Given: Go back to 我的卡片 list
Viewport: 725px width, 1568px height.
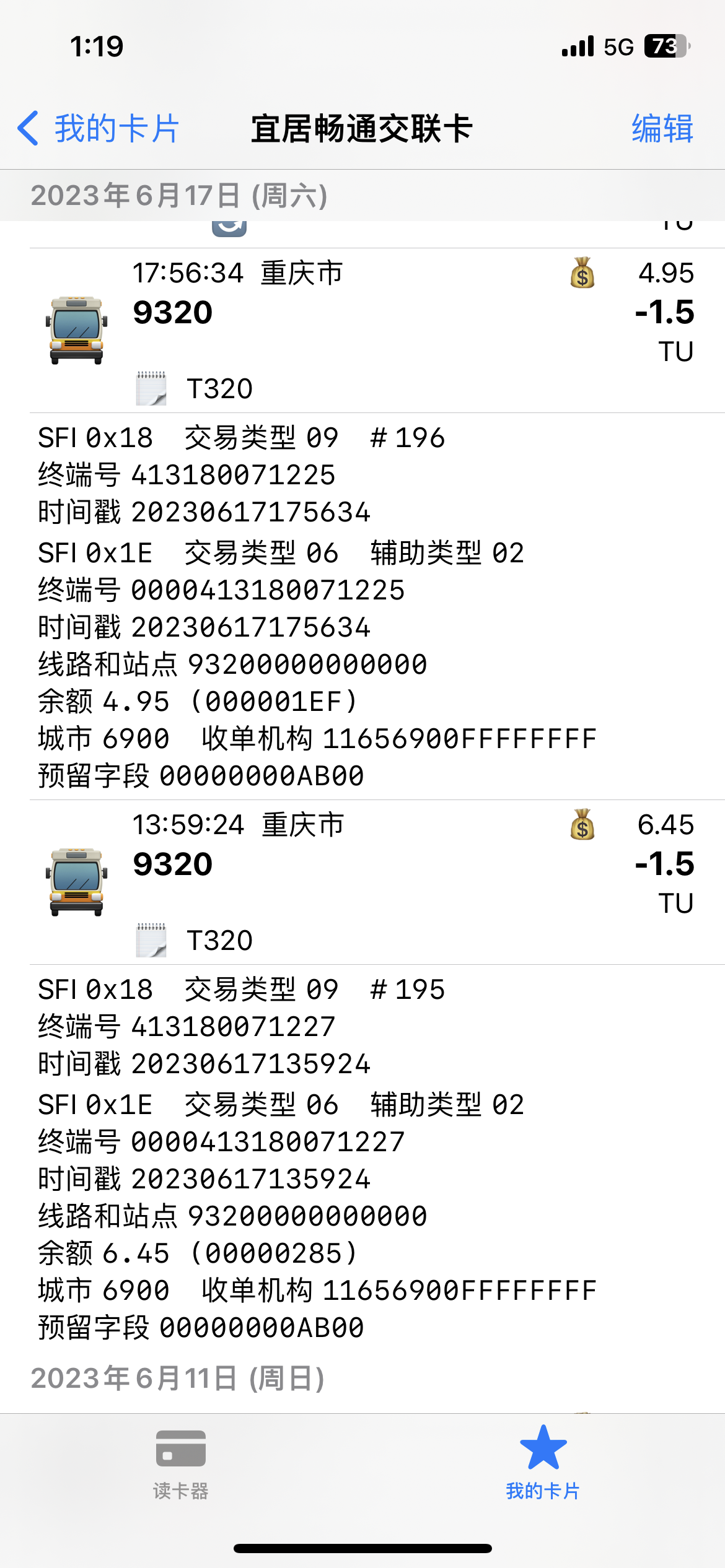Looking at the screenshot, I should pyautogui.click(x=99, y=129).
